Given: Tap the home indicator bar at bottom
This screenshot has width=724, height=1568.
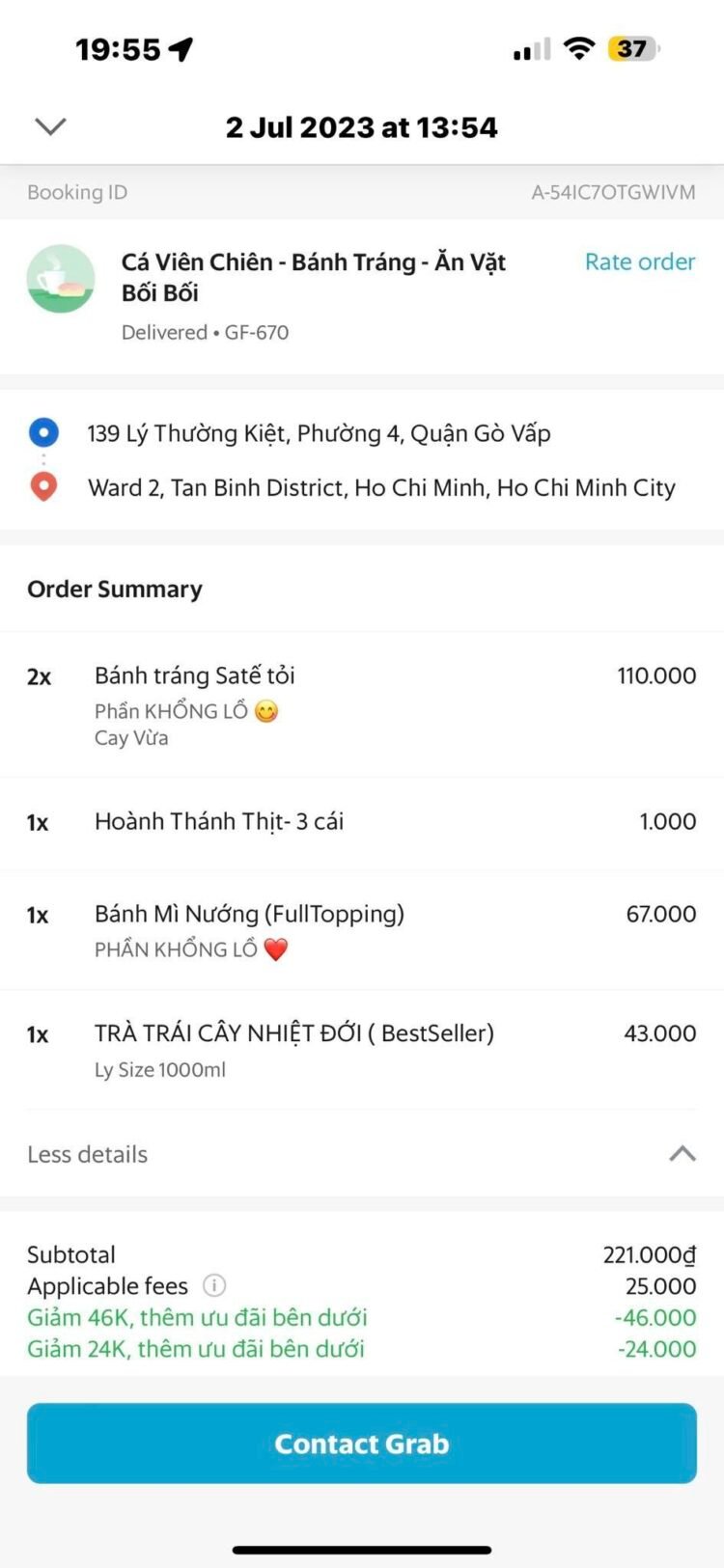Looking at the screenshot, I should coord(362,1548).
